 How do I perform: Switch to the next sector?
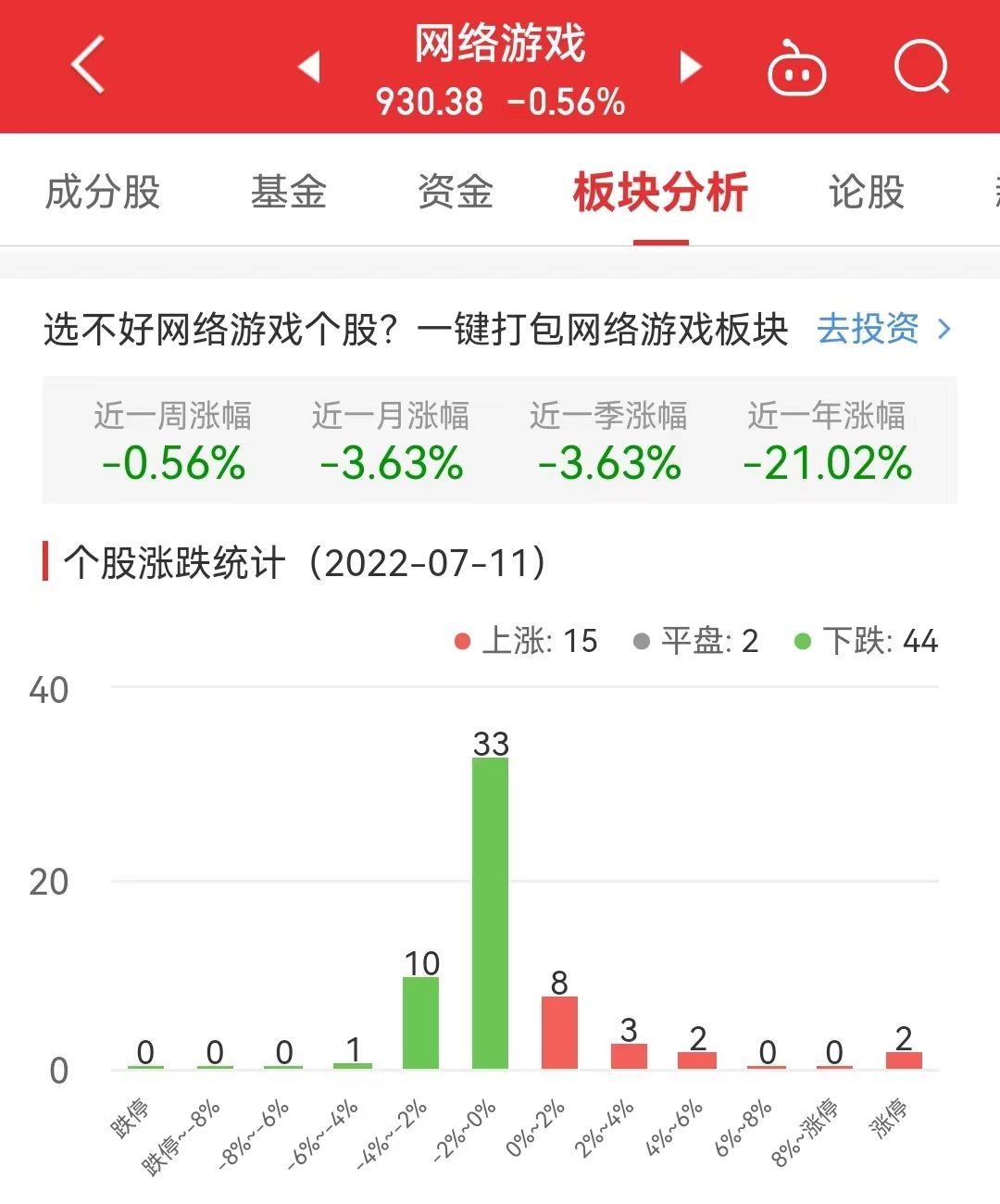[690, 67]
